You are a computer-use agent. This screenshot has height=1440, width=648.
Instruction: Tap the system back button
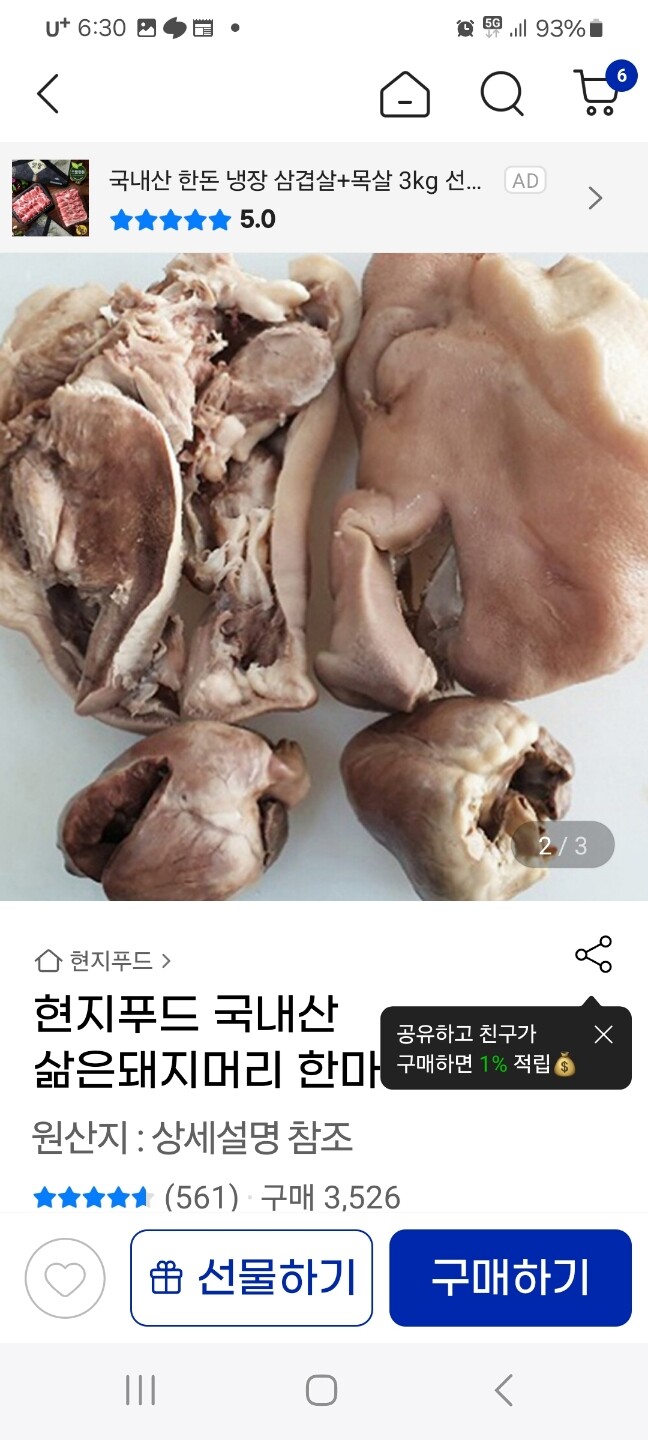pos(504,1390)
